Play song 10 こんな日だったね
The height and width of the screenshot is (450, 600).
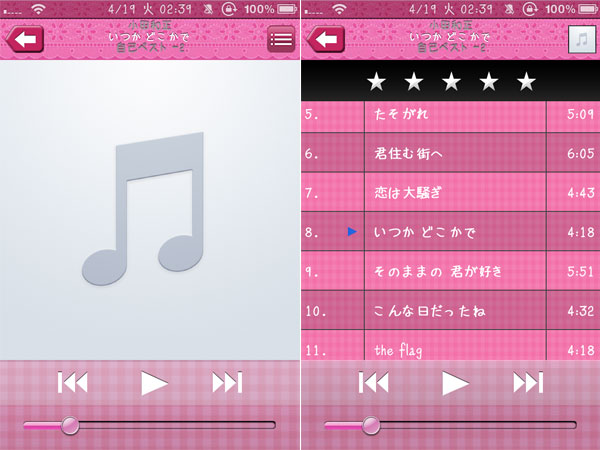(x=455, y=311)
